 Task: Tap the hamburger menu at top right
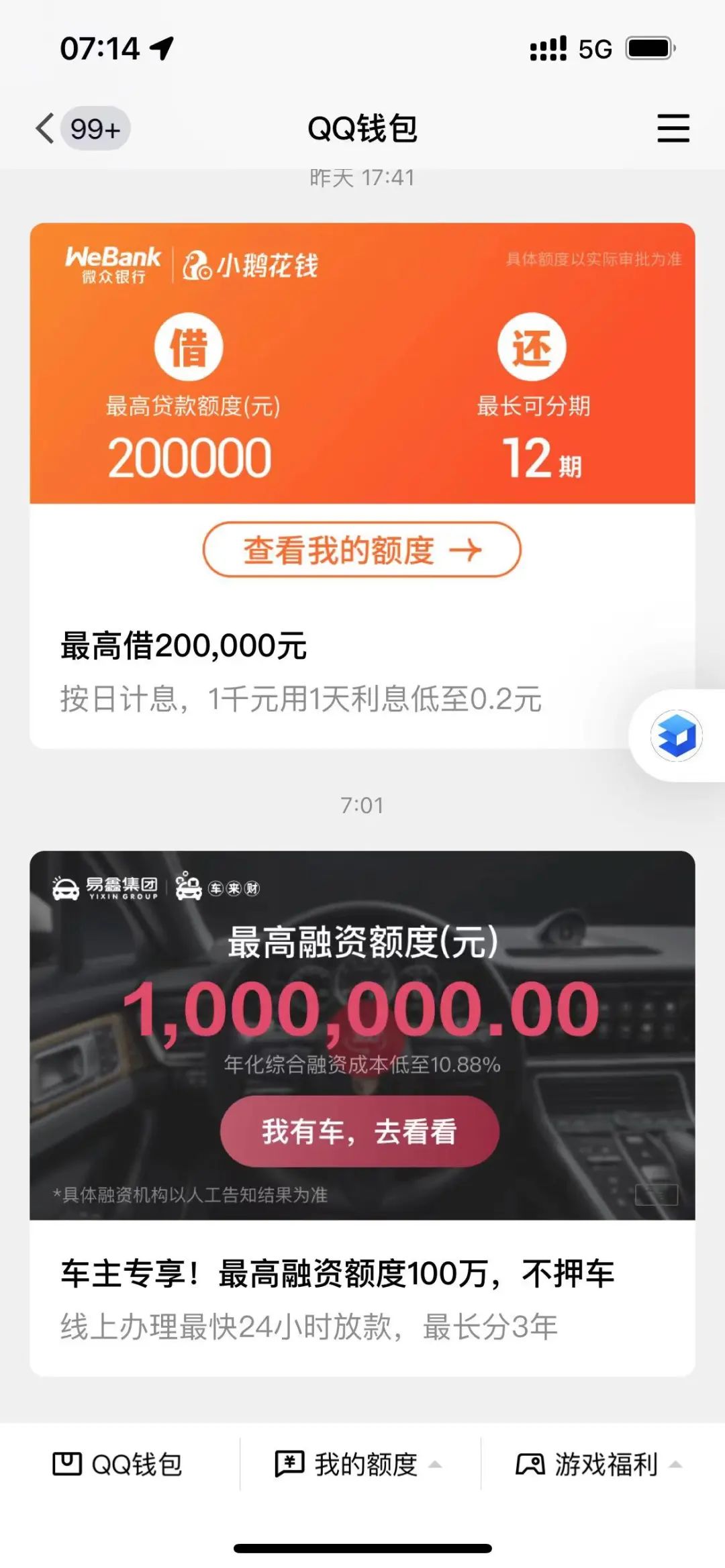(x=674, y=129)
